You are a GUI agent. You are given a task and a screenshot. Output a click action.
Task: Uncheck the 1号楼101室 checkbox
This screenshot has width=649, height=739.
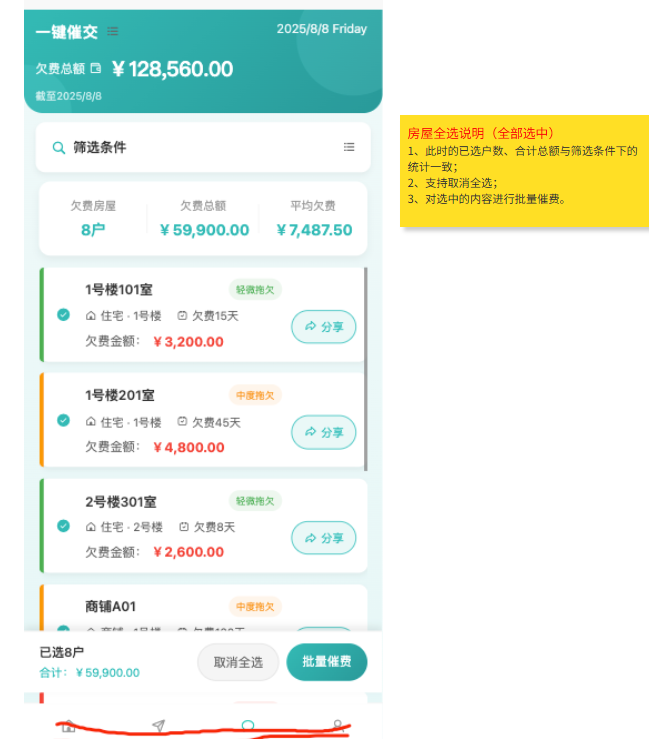tap(64, 315)
